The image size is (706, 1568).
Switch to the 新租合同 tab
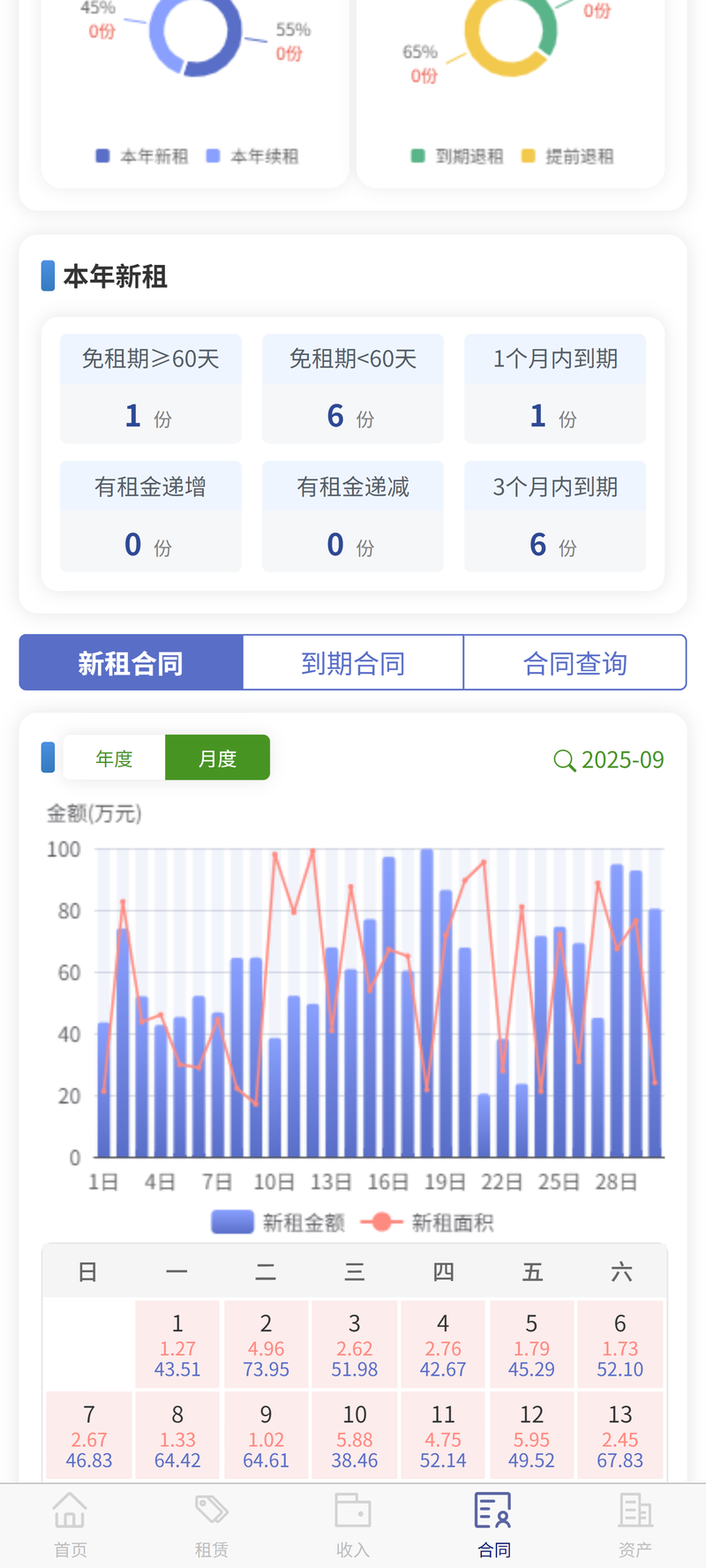point(131,662)
